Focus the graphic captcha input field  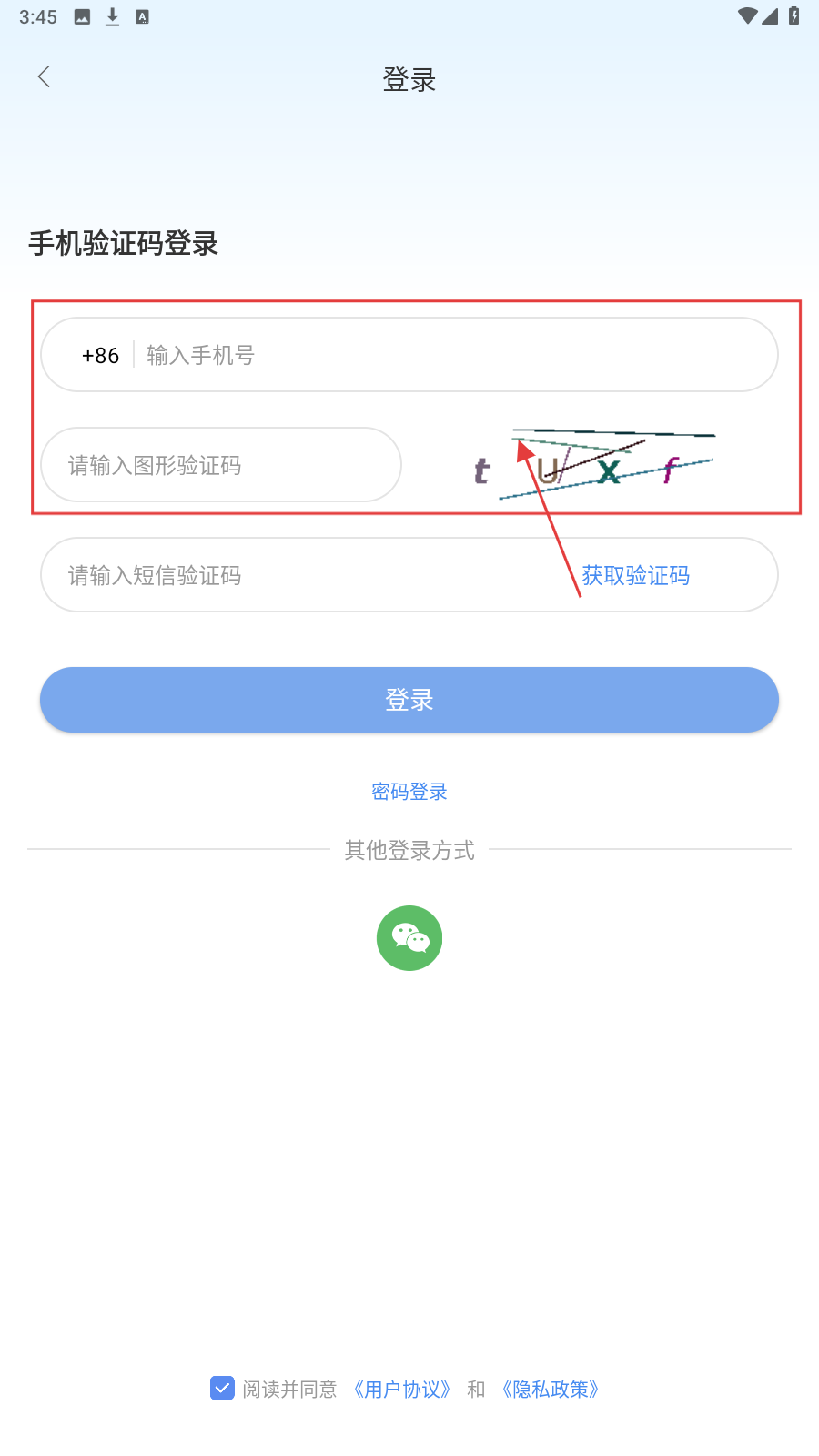(x=221, y=465)
